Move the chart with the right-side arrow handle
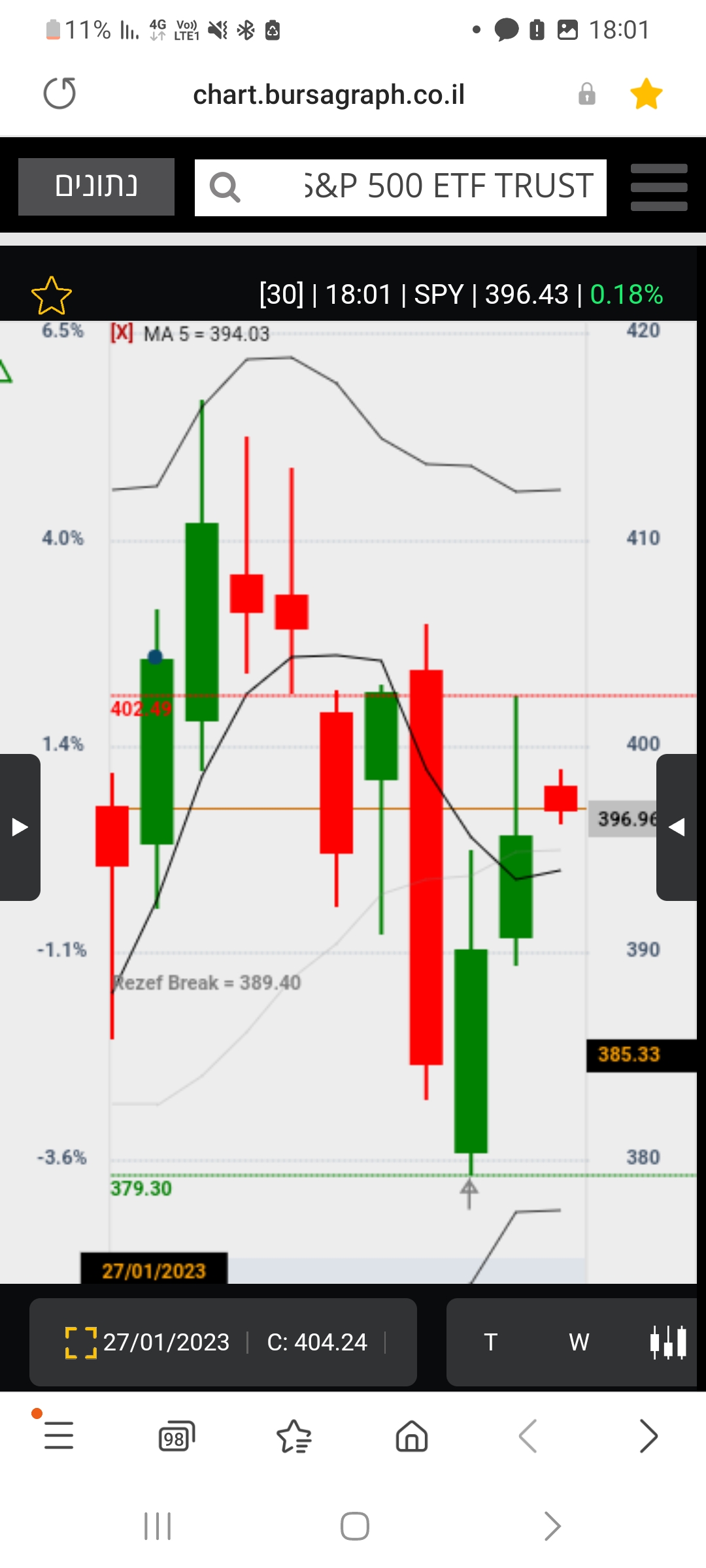The image size is (706, 1568). tap(677, 827)
